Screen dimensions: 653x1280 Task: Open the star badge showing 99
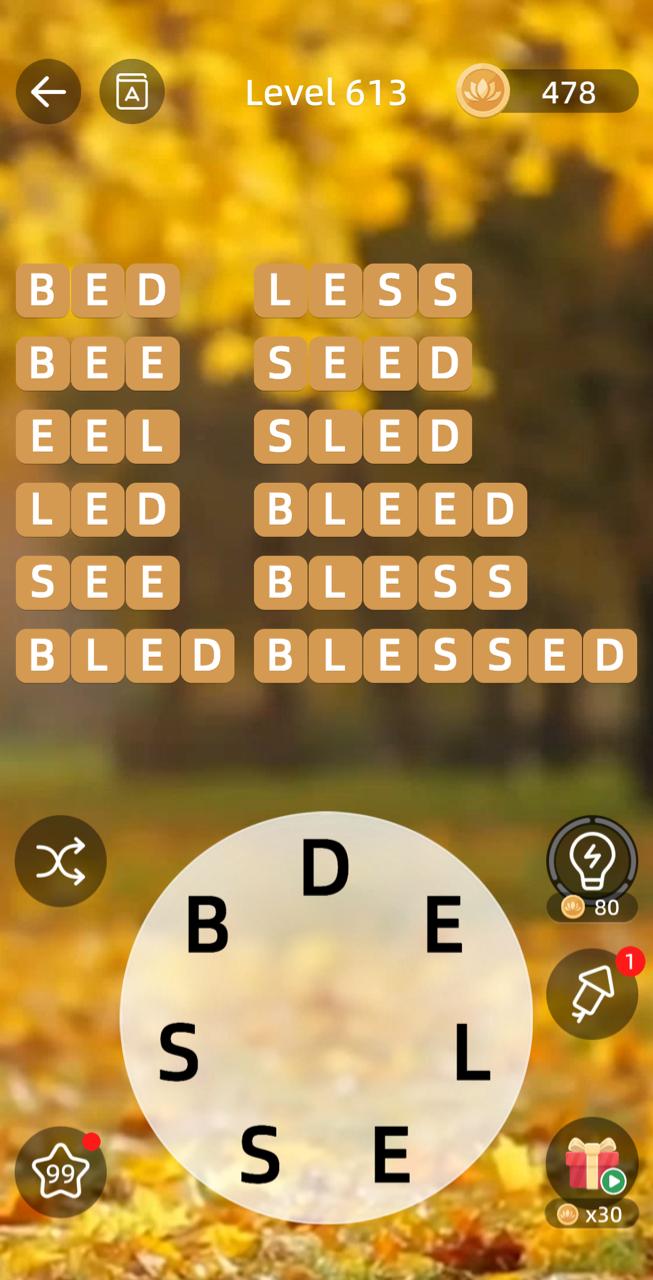click(x=60, y=1172)
